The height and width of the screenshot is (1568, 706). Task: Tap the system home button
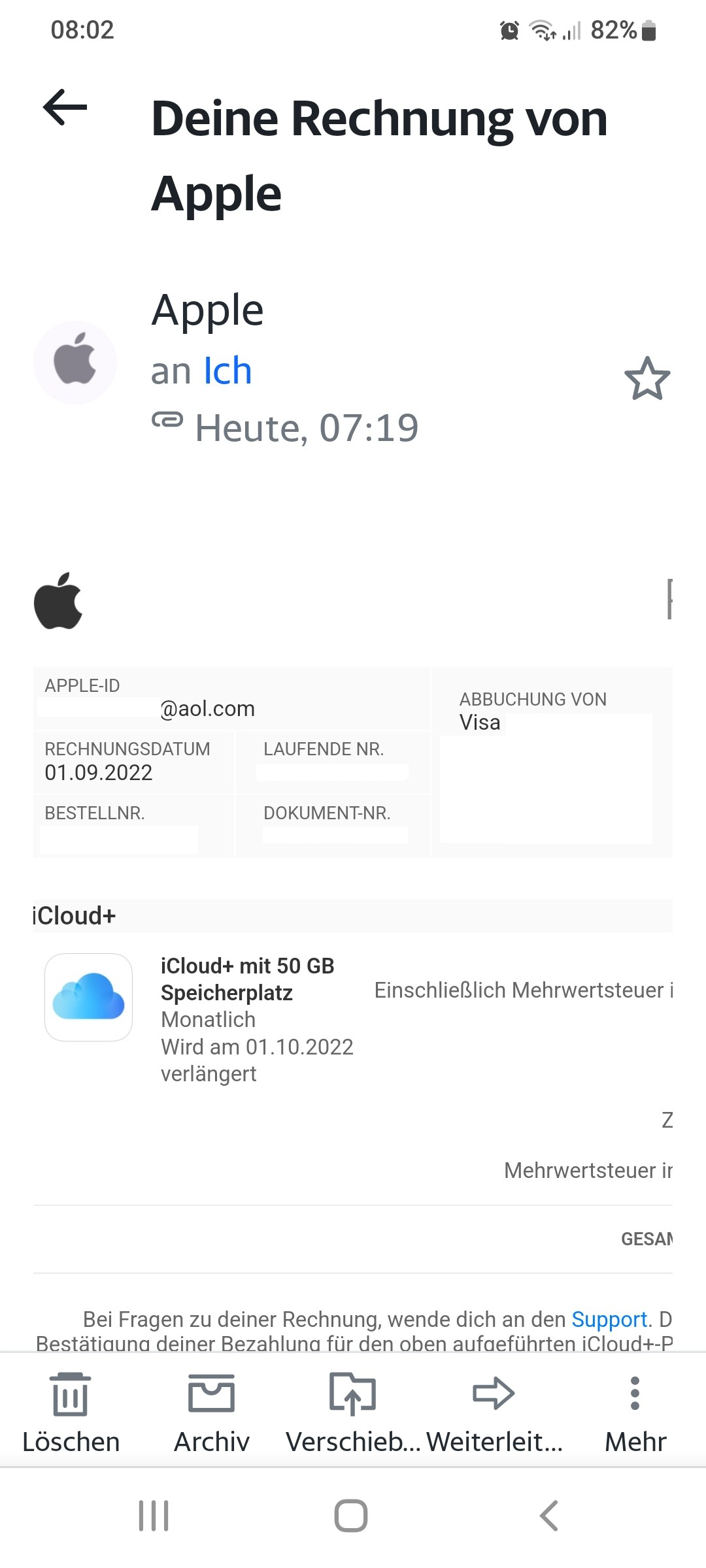[x=351, y=1515]
